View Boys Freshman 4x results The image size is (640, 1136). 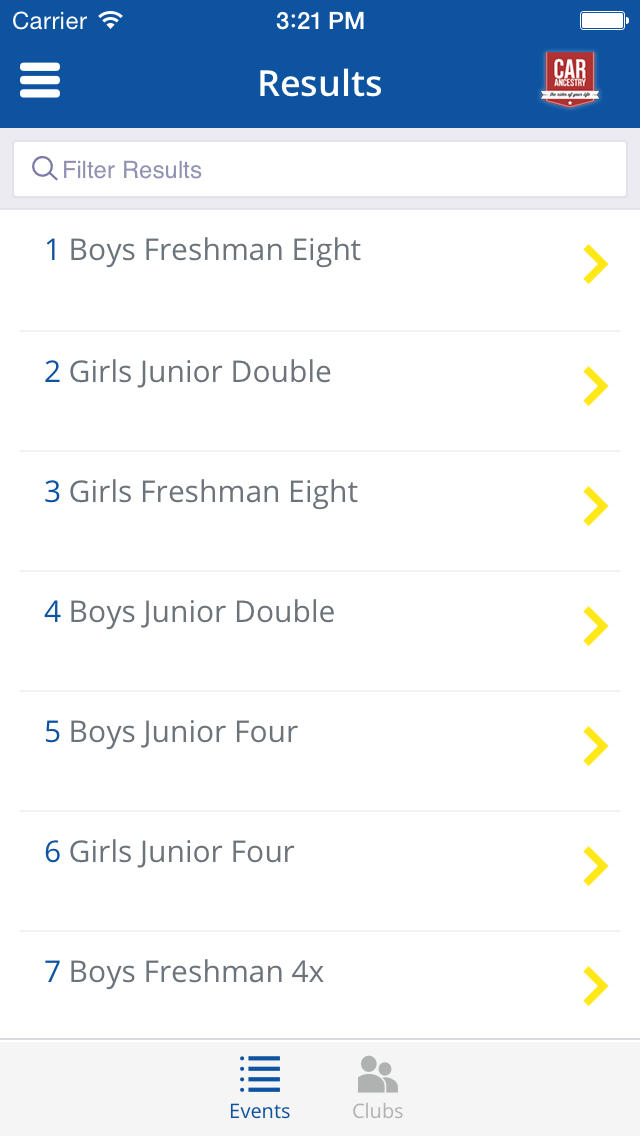point(320,985)
